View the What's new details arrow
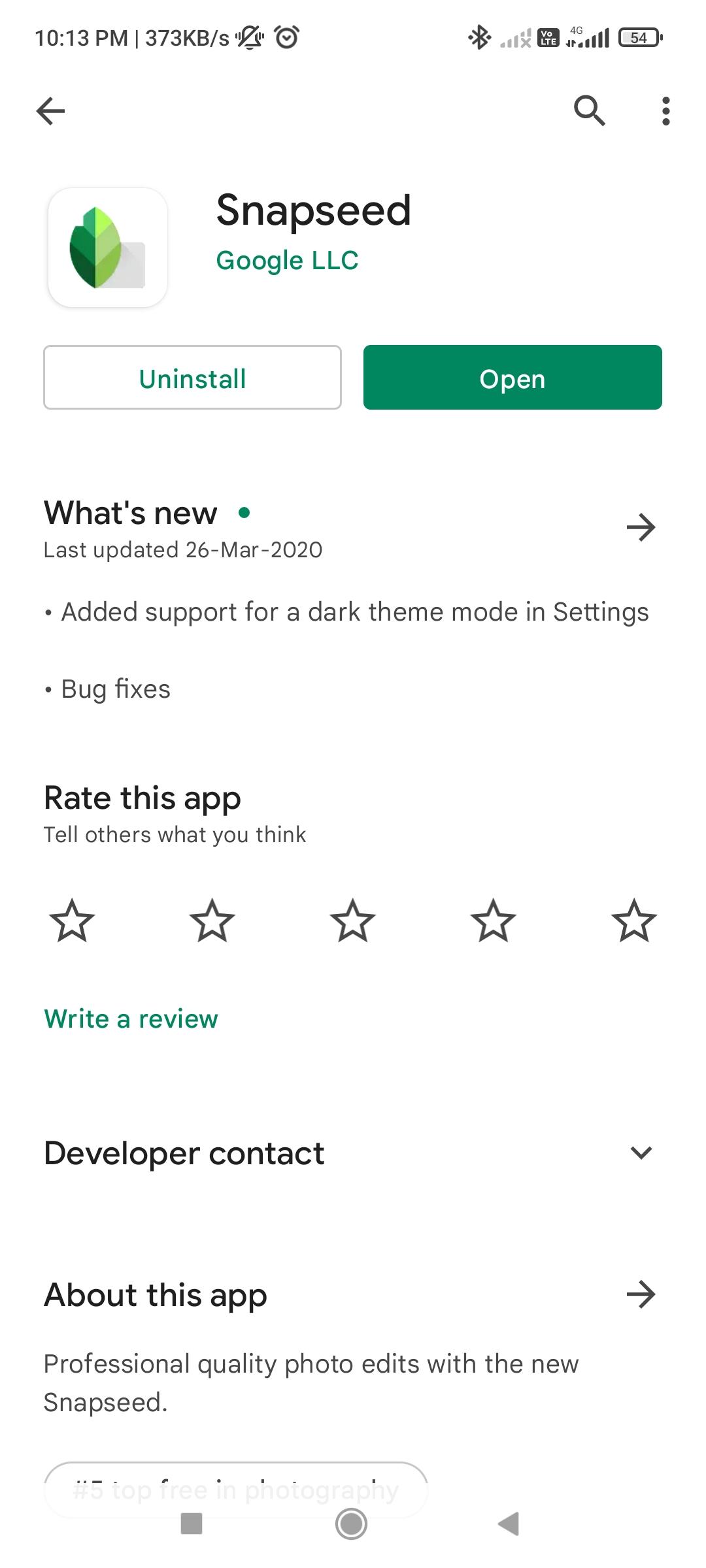706x1568 pixels. 641,527
